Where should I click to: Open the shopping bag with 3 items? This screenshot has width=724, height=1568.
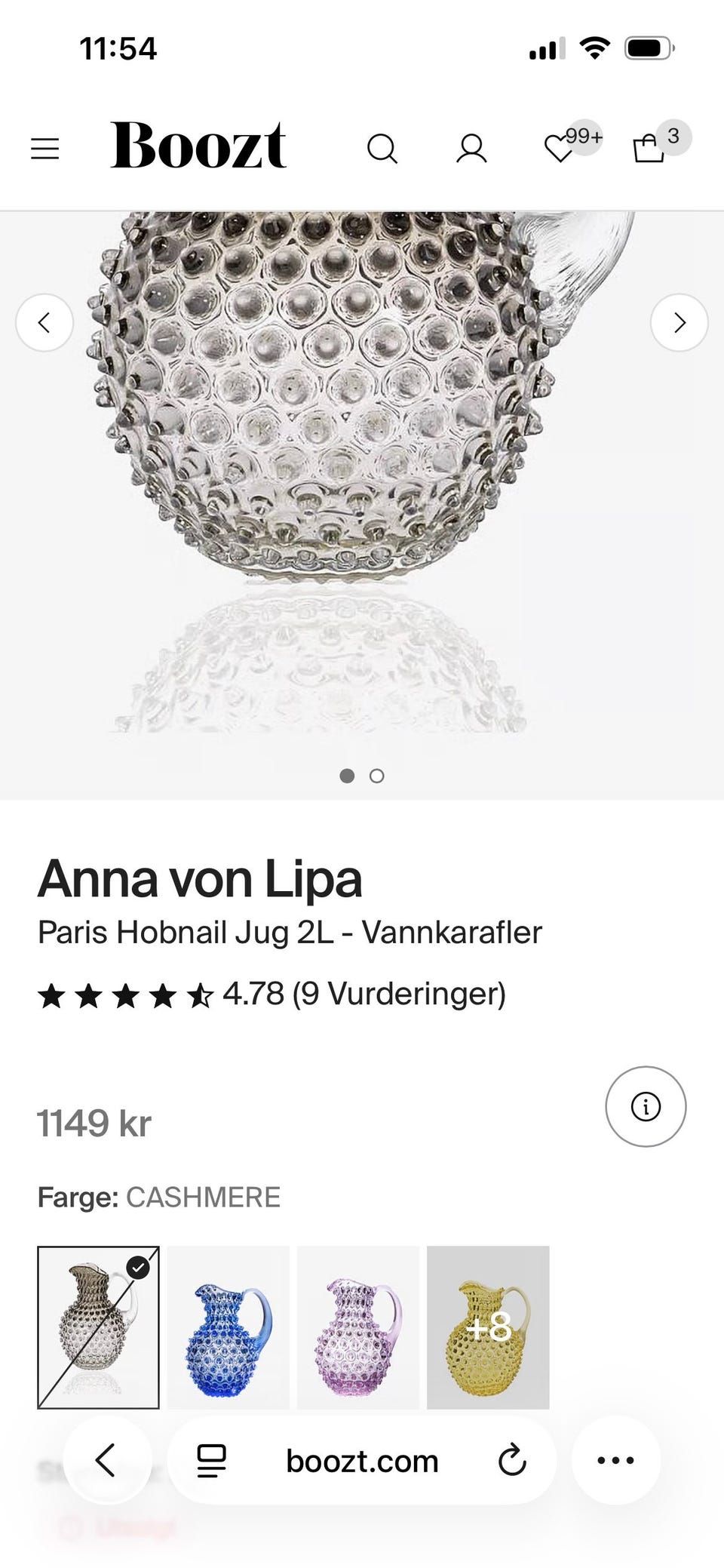tap(649, 148)
